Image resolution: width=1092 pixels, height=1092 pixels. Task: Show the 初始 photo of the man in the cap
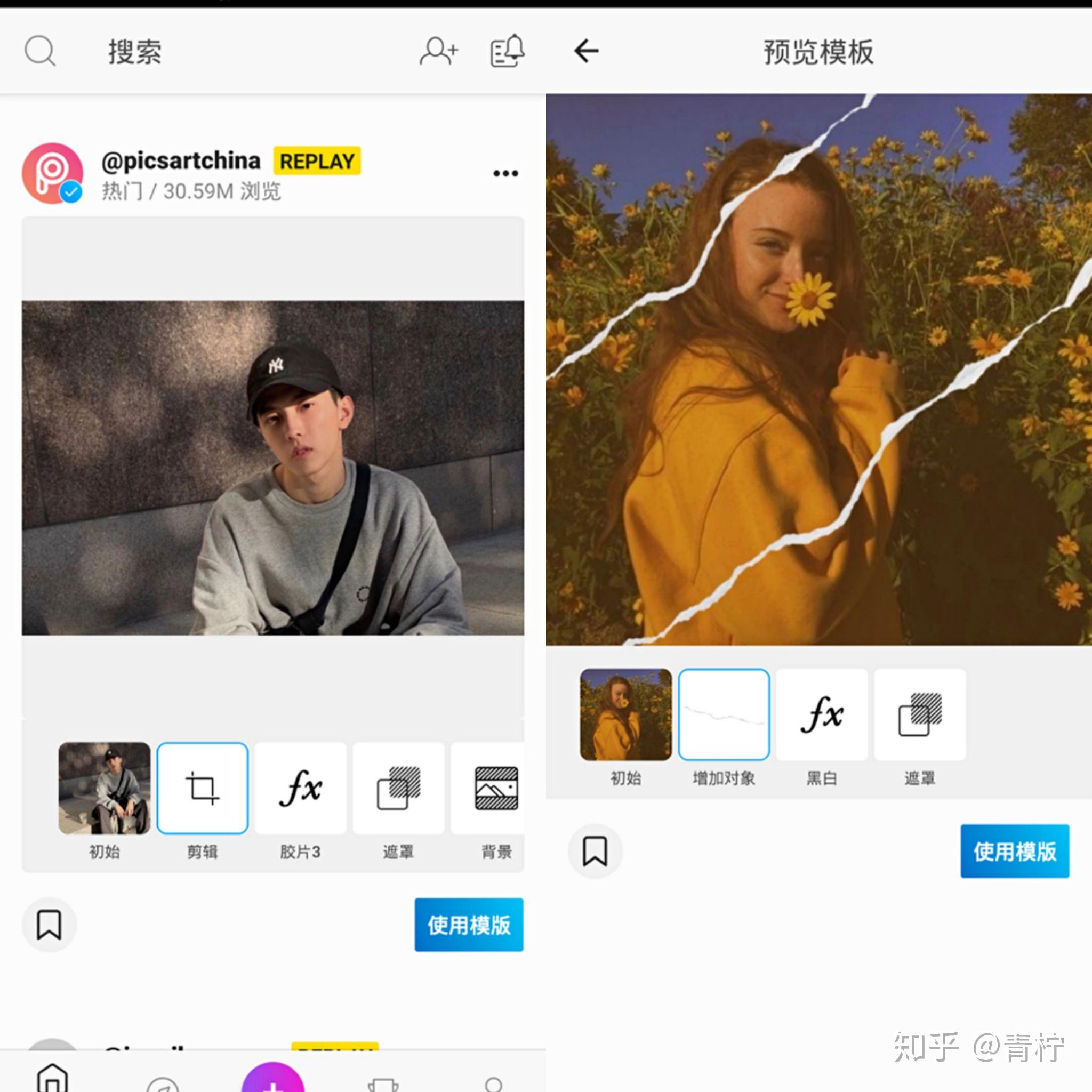[105, 788]
